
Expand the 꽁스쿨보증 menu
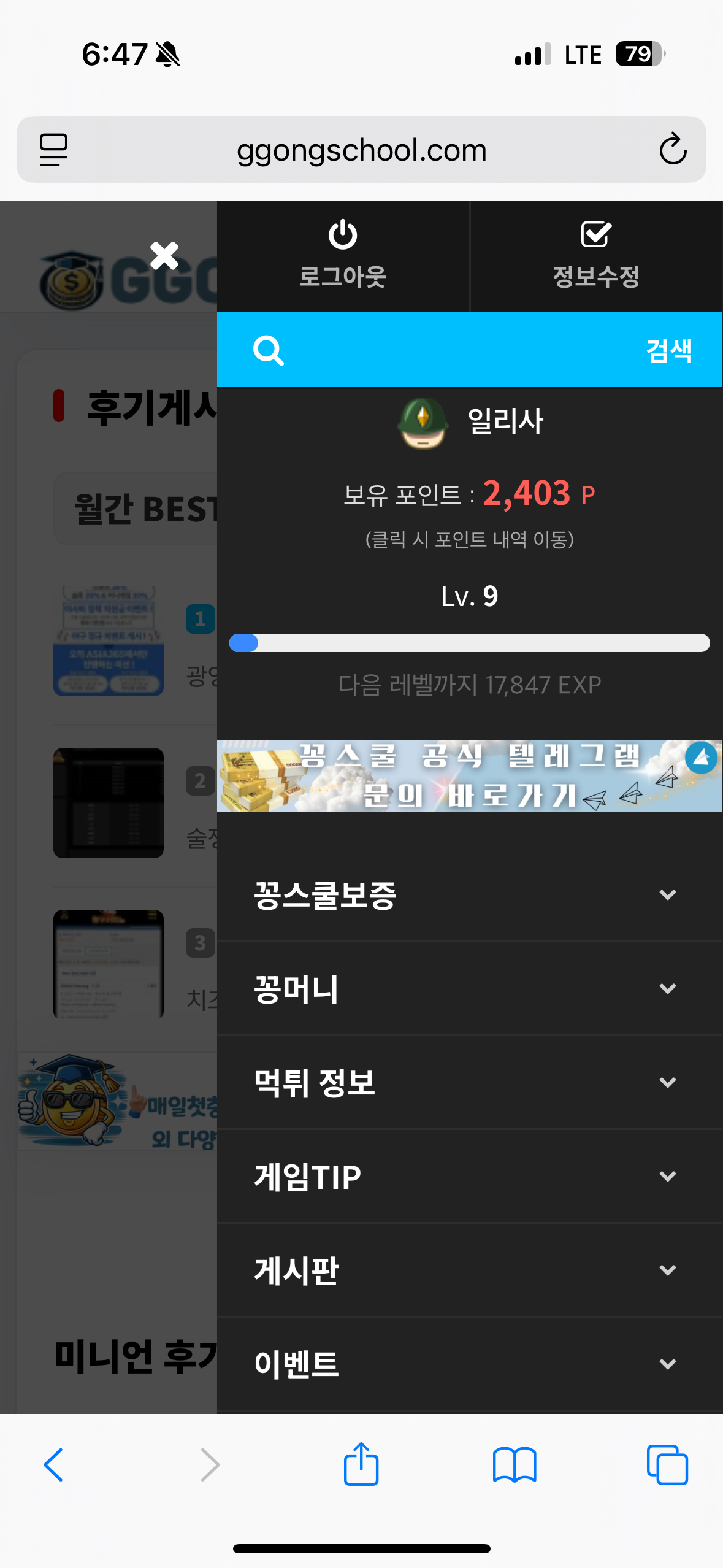[x=469, y=894]
